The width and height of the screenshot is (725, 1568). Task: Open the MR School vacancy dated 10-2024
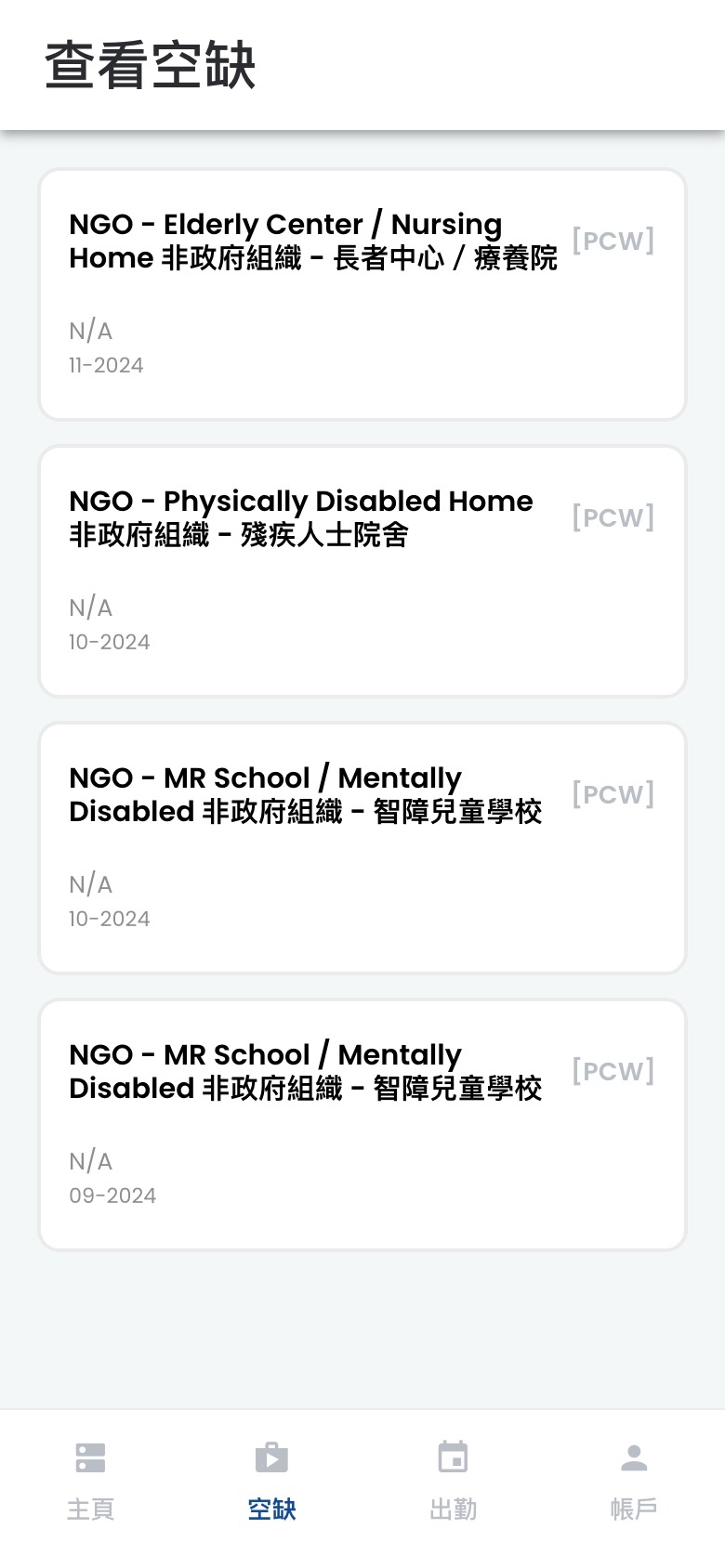(x=362, y=848)
